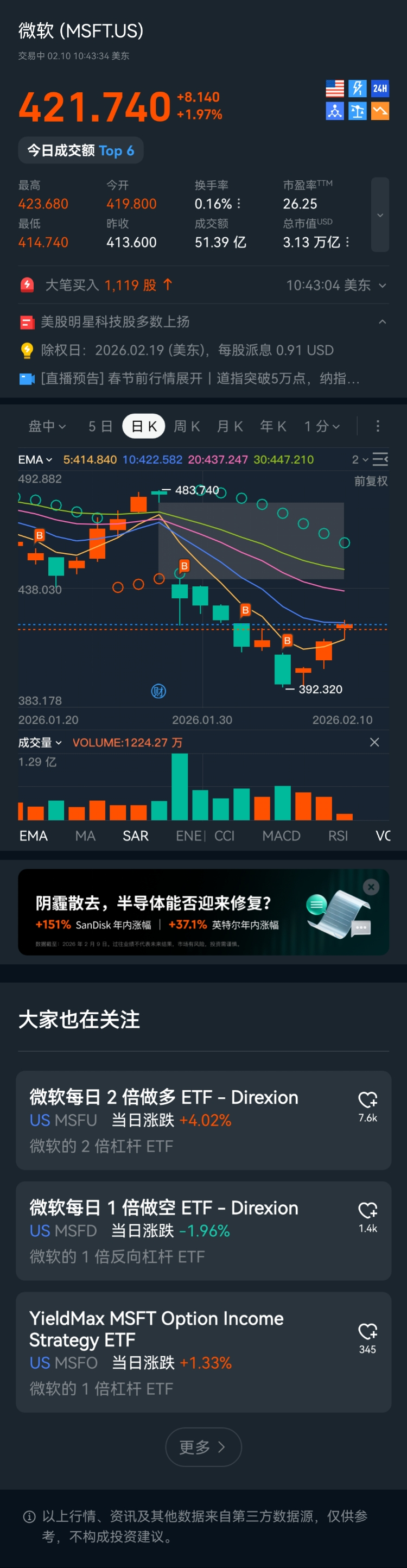Select the 周K chart tab
Viewport: 407px width, 1568px height.
(187, 426)
